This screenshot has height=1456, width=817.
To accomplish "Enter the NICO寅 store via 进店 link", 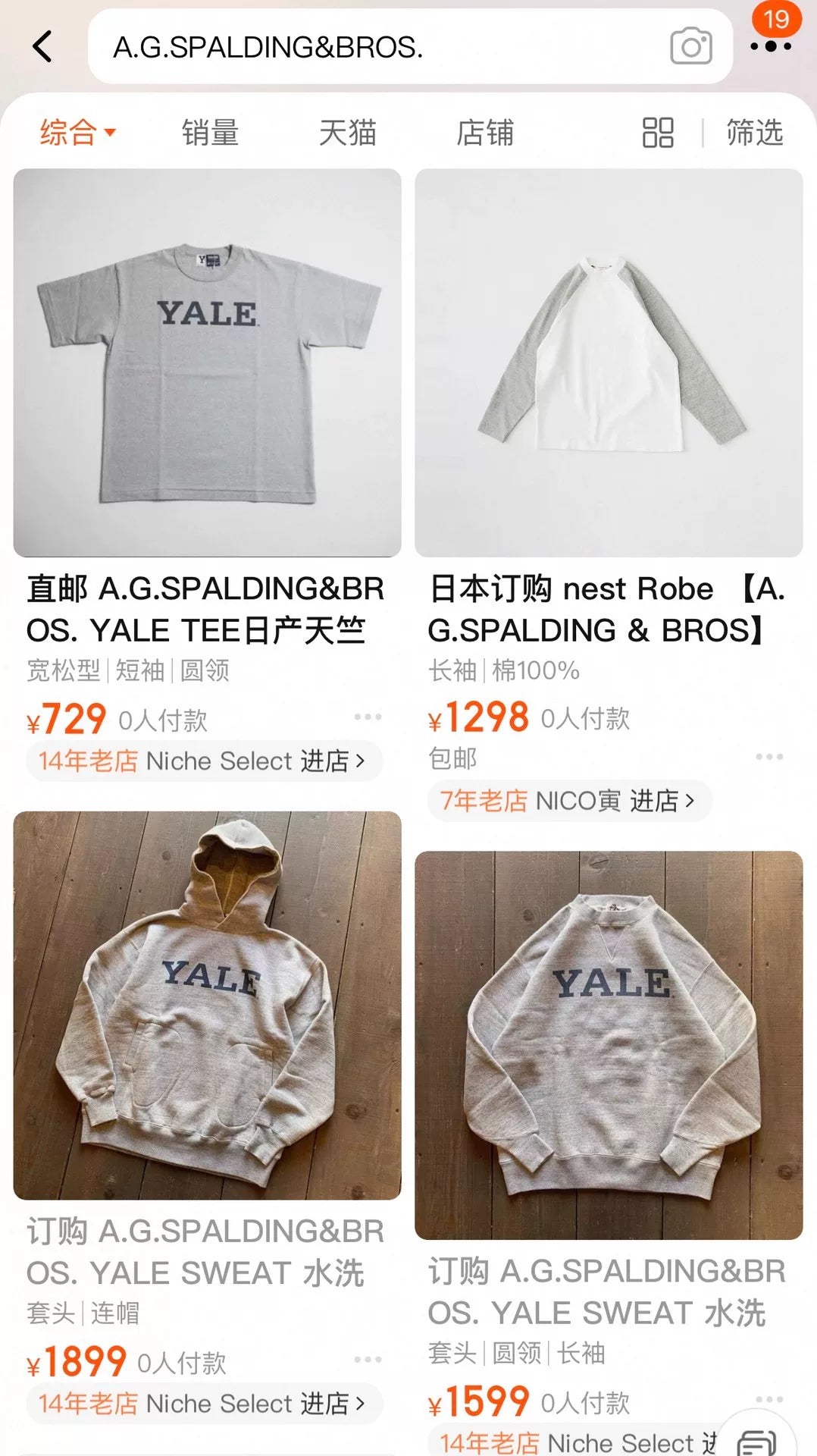I will pos(667,801).
